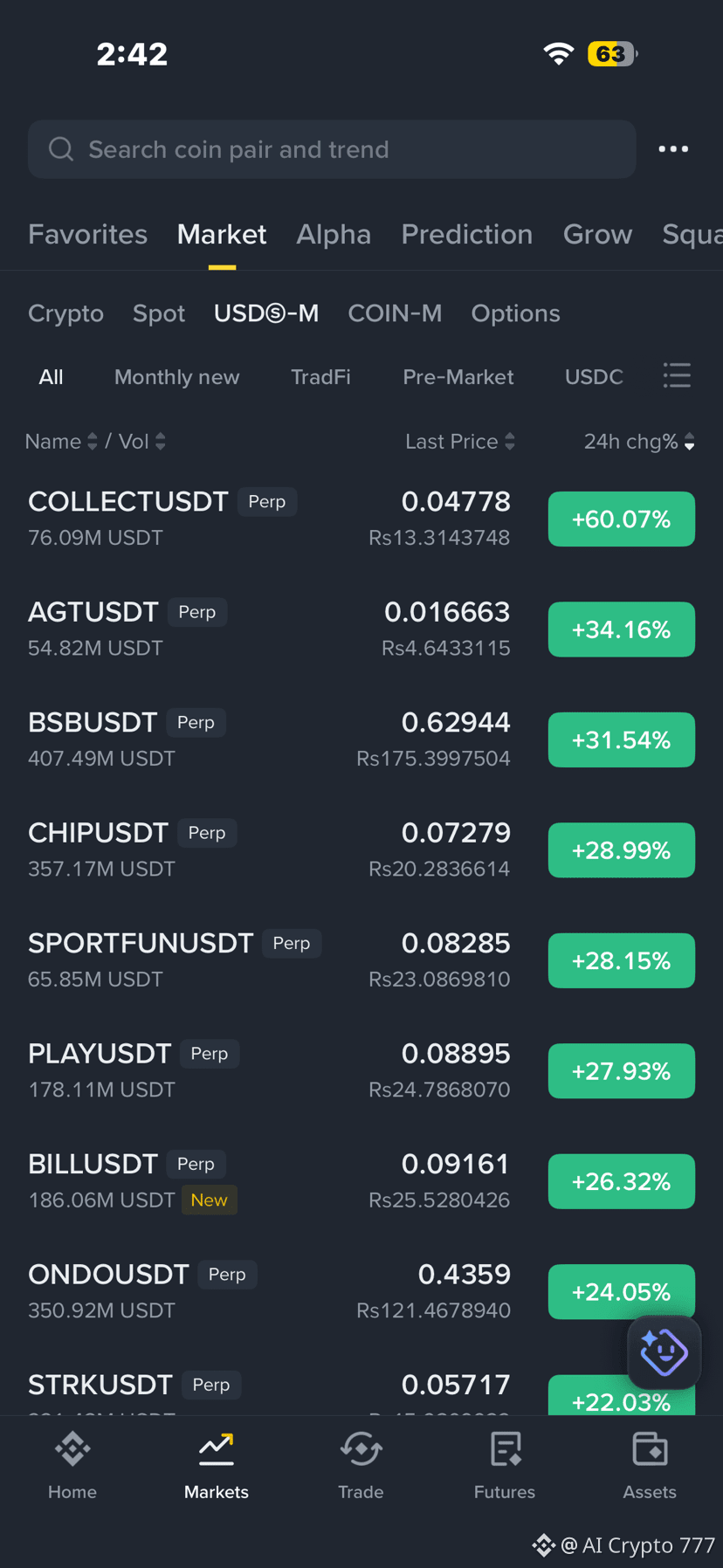Viewport: 723px width, 1568px height.
Task: Open the BSBUSDT perpetual row
Action: click(x=361, y=739)
